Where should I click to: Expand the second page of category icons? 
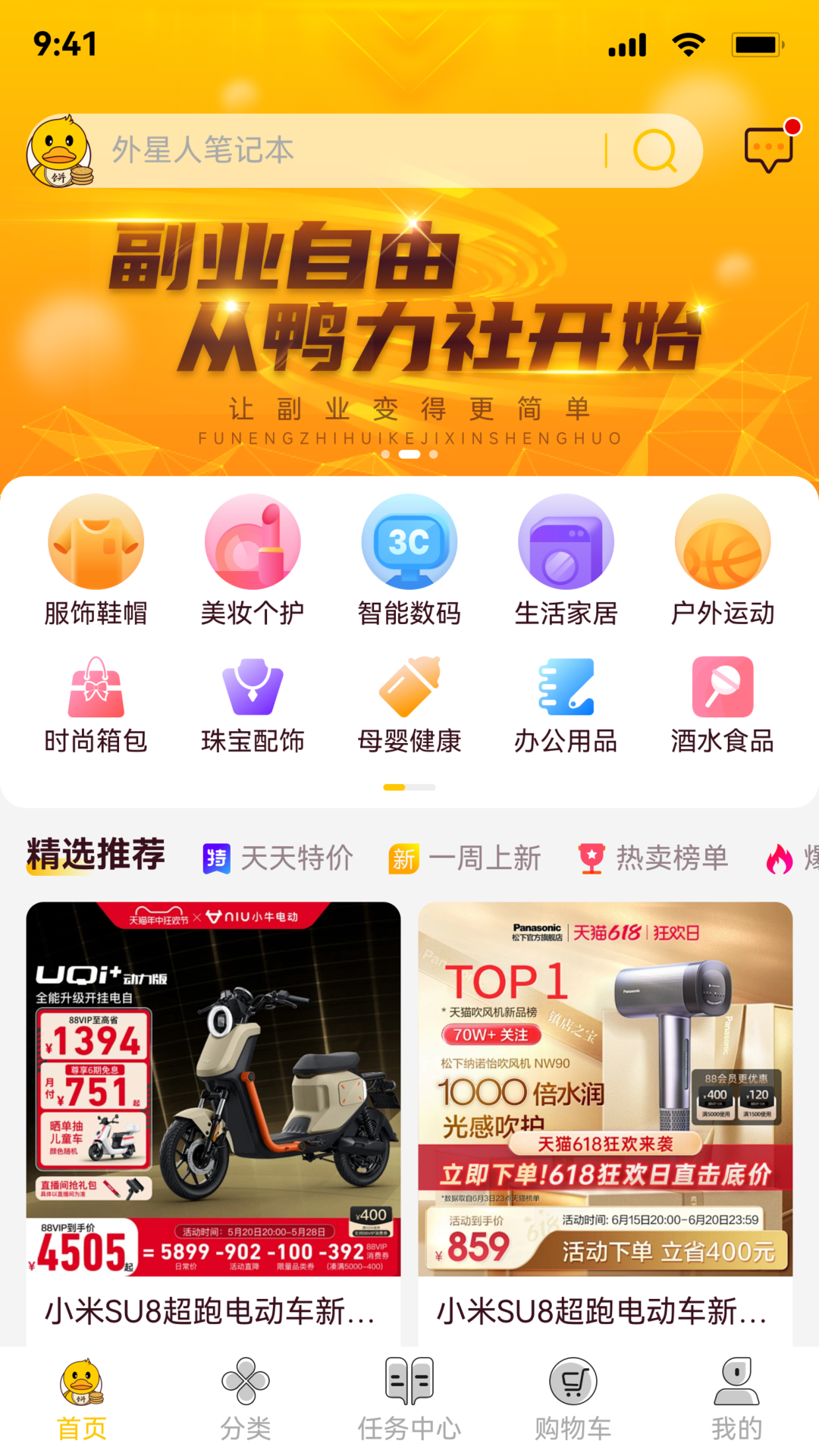pyautogui.click(x=422, y=787)
